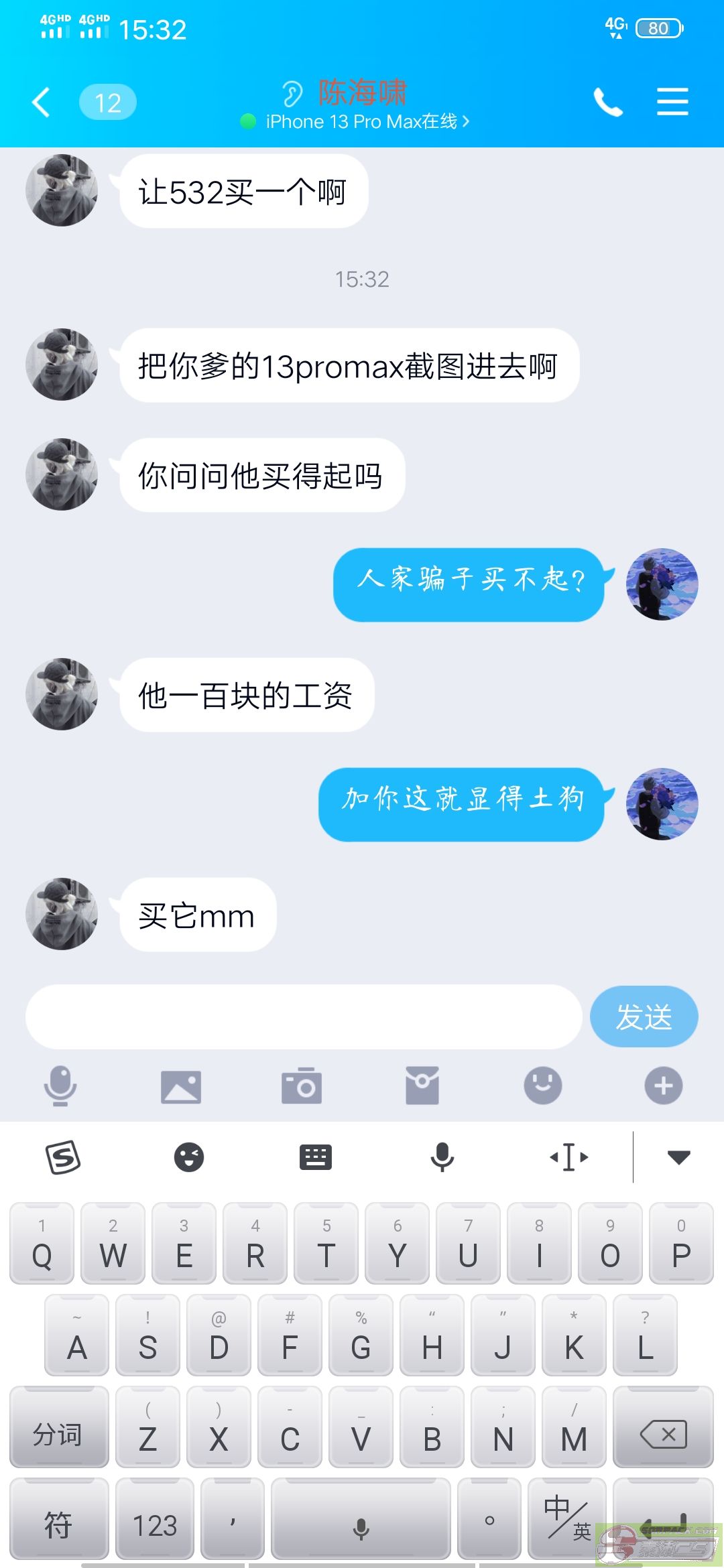Open the Sogou keyboard menu

tap(63, 1157)
